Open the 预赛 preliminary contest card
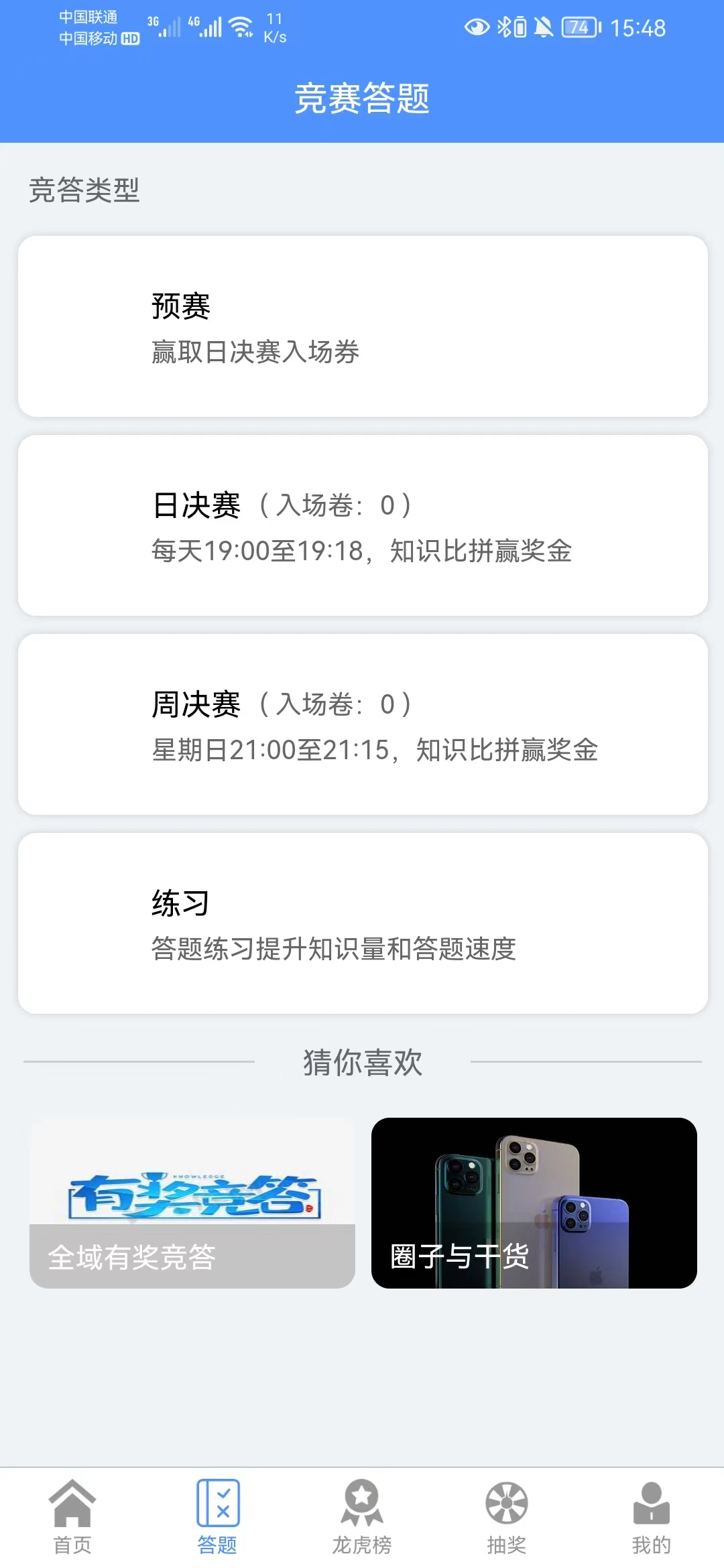Screen dimensions: 724x1568 362,326
